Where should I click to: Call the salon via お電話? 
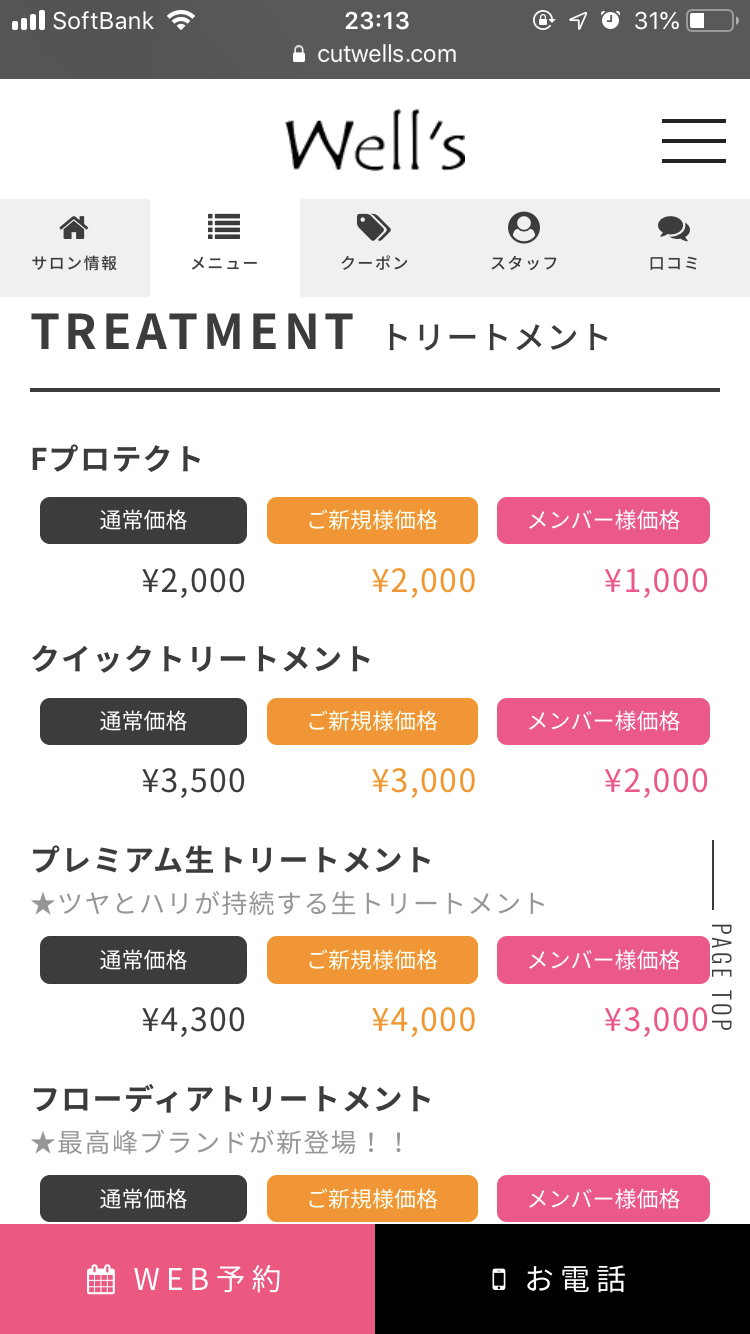click(x=562, y=1279)
